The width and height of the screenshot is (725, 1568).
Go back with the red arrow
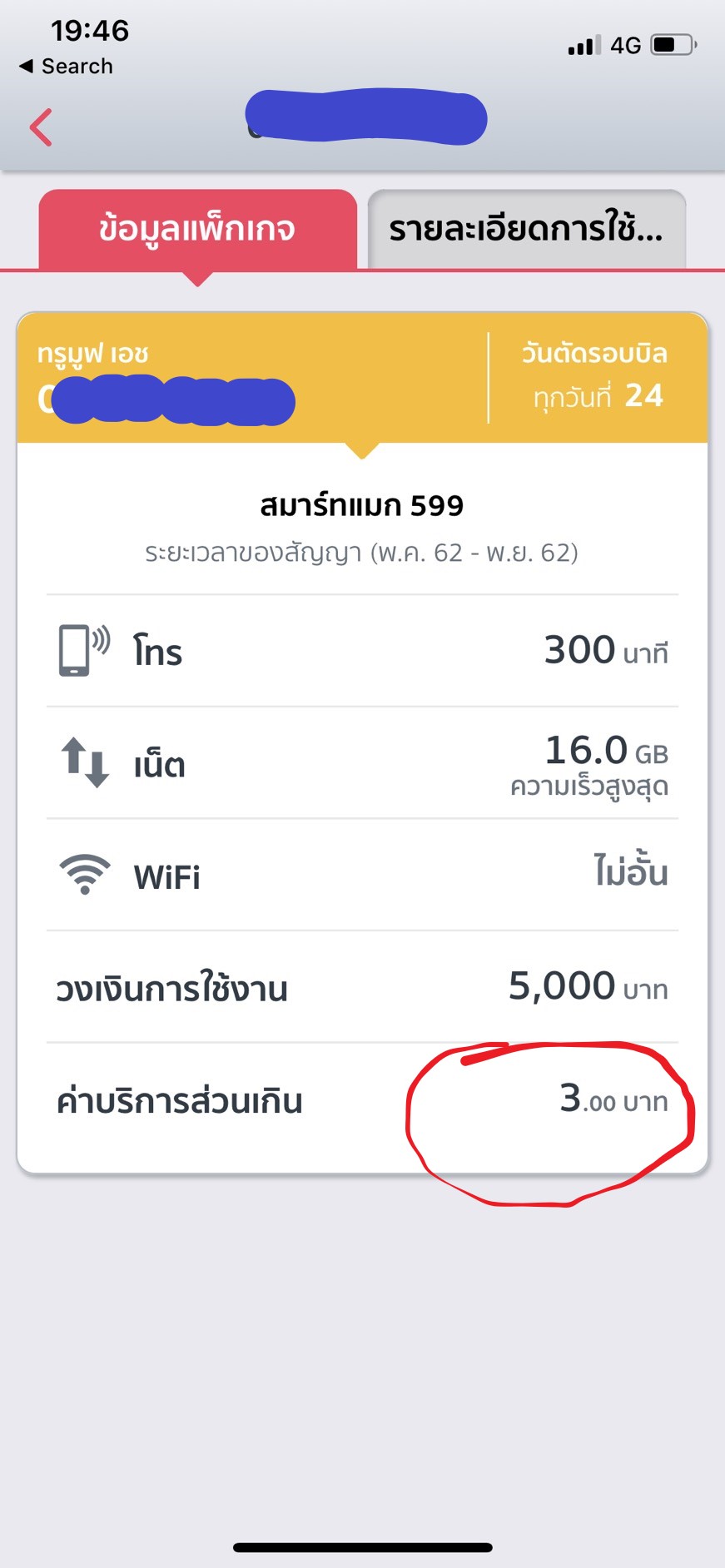(41, 127)
